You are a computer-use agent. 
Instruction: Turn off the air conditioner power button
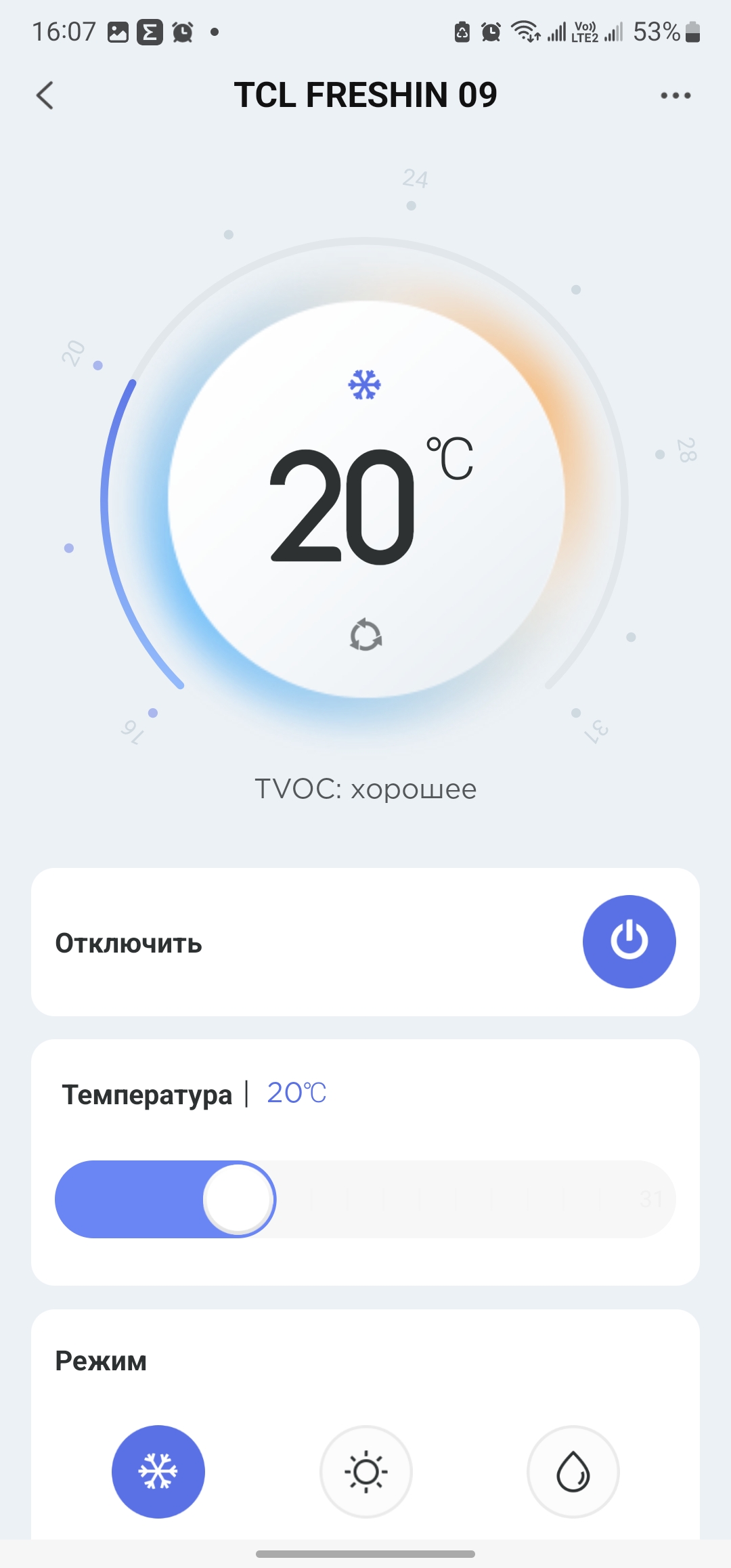[x=629, y=941]
